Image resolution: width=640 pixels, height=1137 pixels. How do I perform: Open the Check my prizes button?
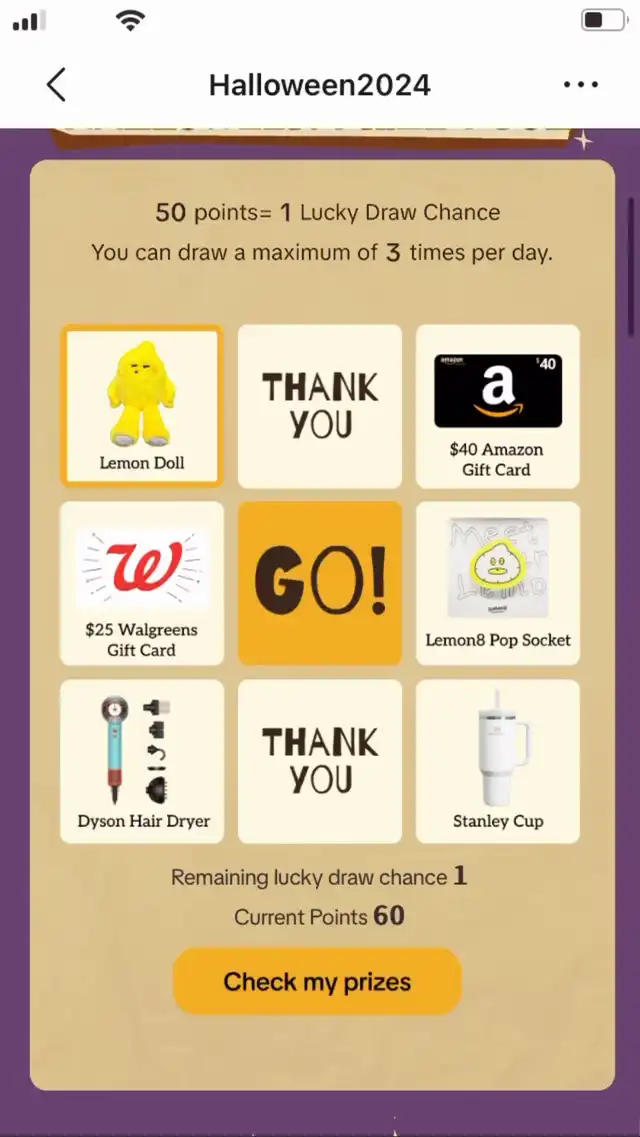(x=317, y=981)
